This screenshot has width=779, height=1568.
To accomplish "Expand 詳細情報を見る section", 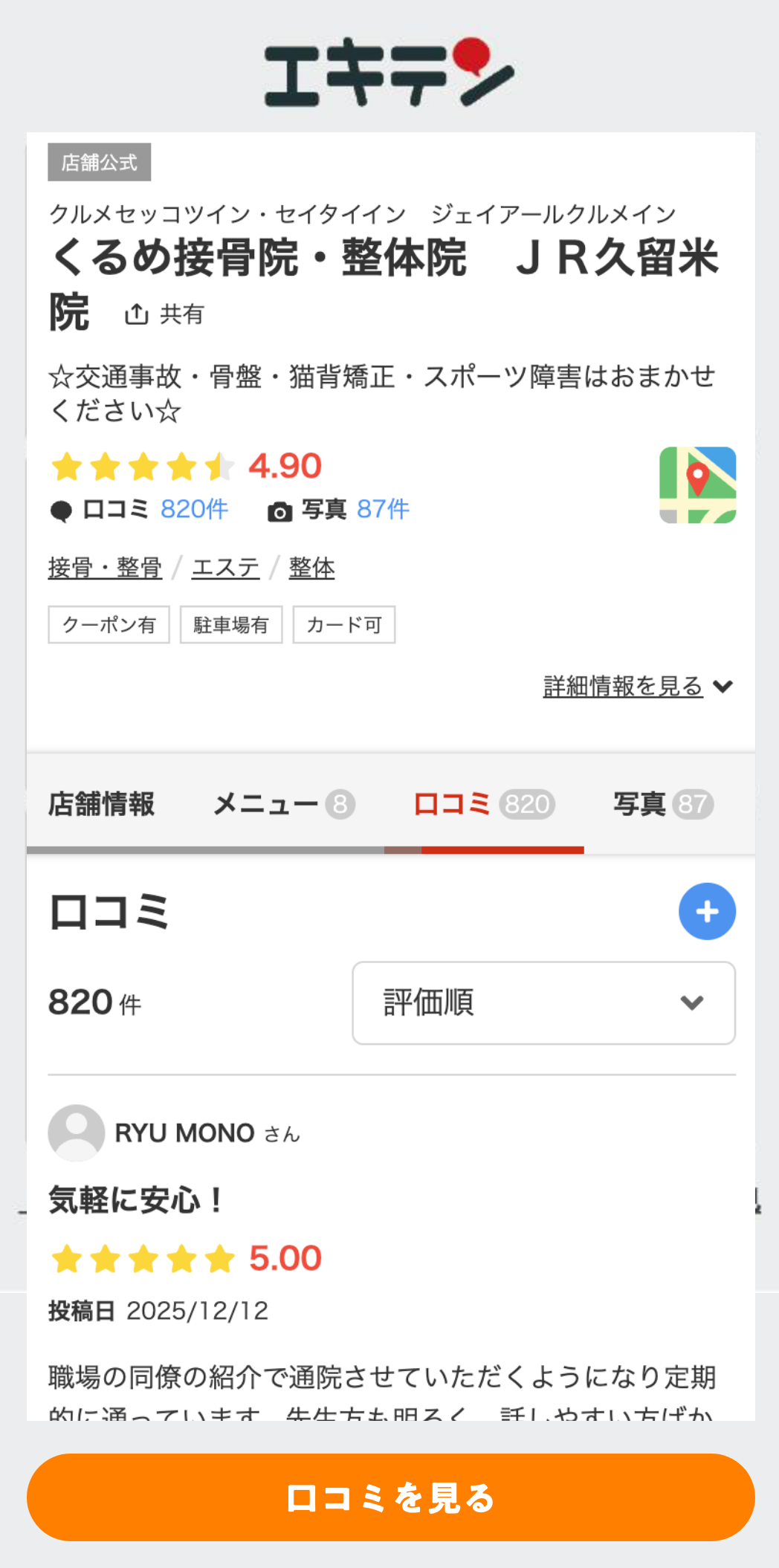I will click(624, 686).
